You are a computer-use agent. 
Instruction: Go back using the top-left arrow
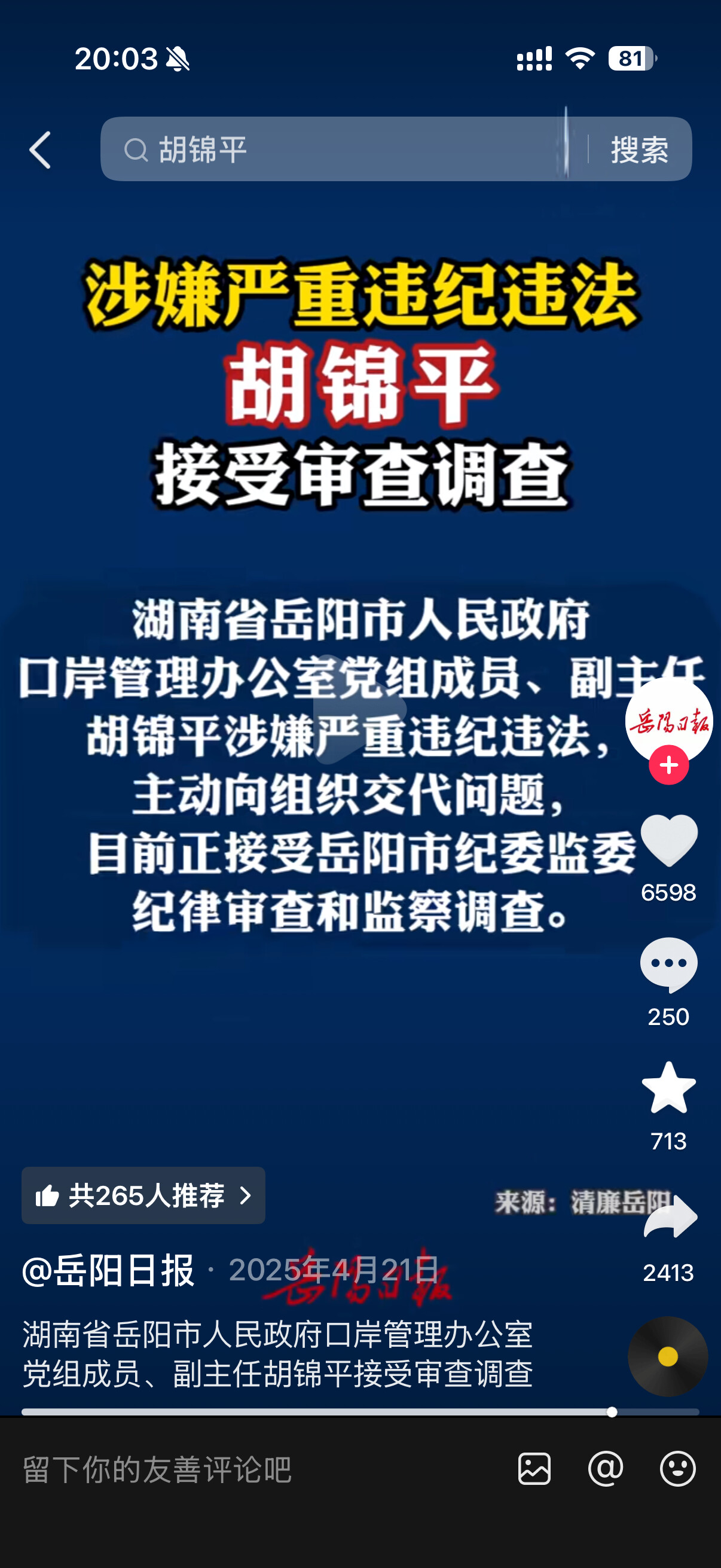40,150
